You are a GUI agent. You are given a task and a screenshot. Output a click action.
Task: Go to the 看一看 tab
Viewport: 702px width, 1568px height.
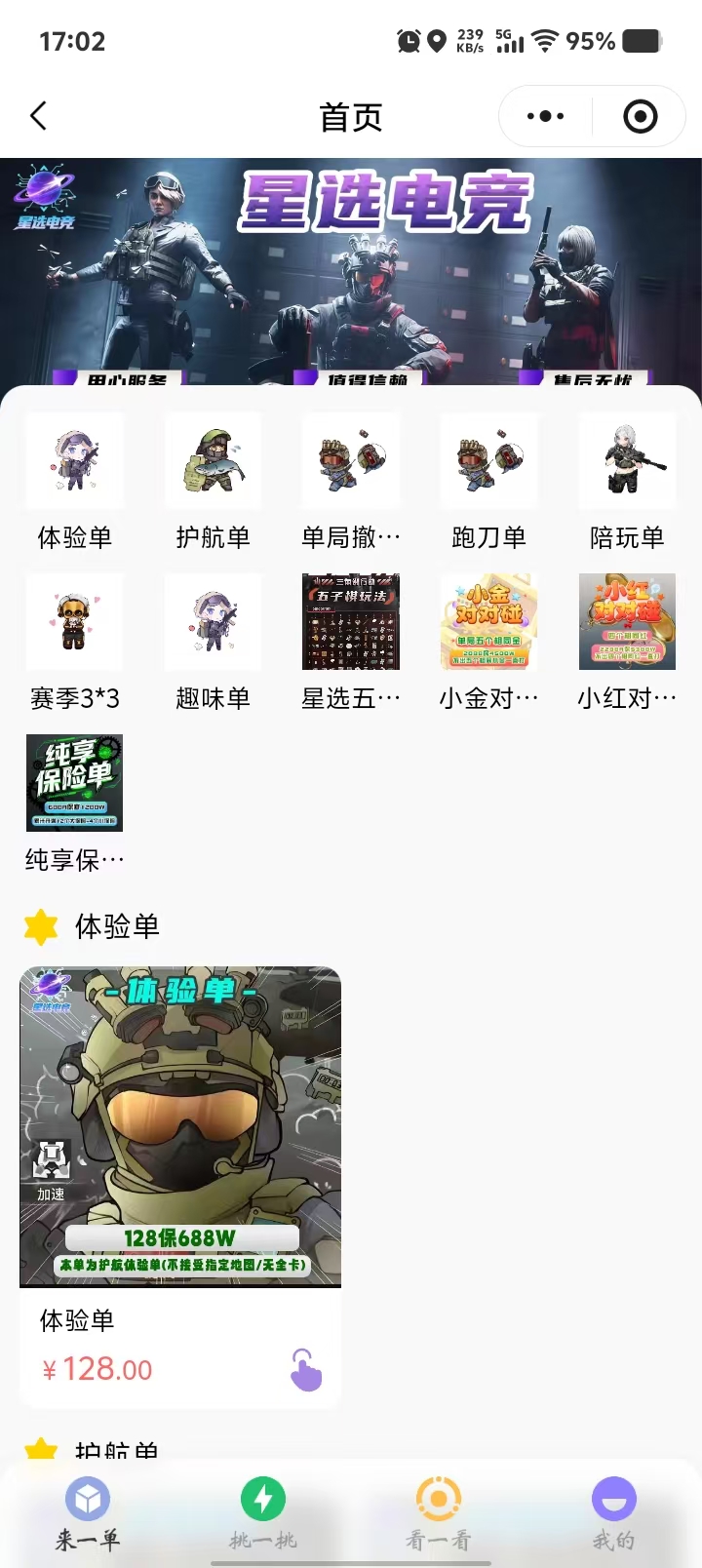pyautogui.click(x=439, y=1514)
